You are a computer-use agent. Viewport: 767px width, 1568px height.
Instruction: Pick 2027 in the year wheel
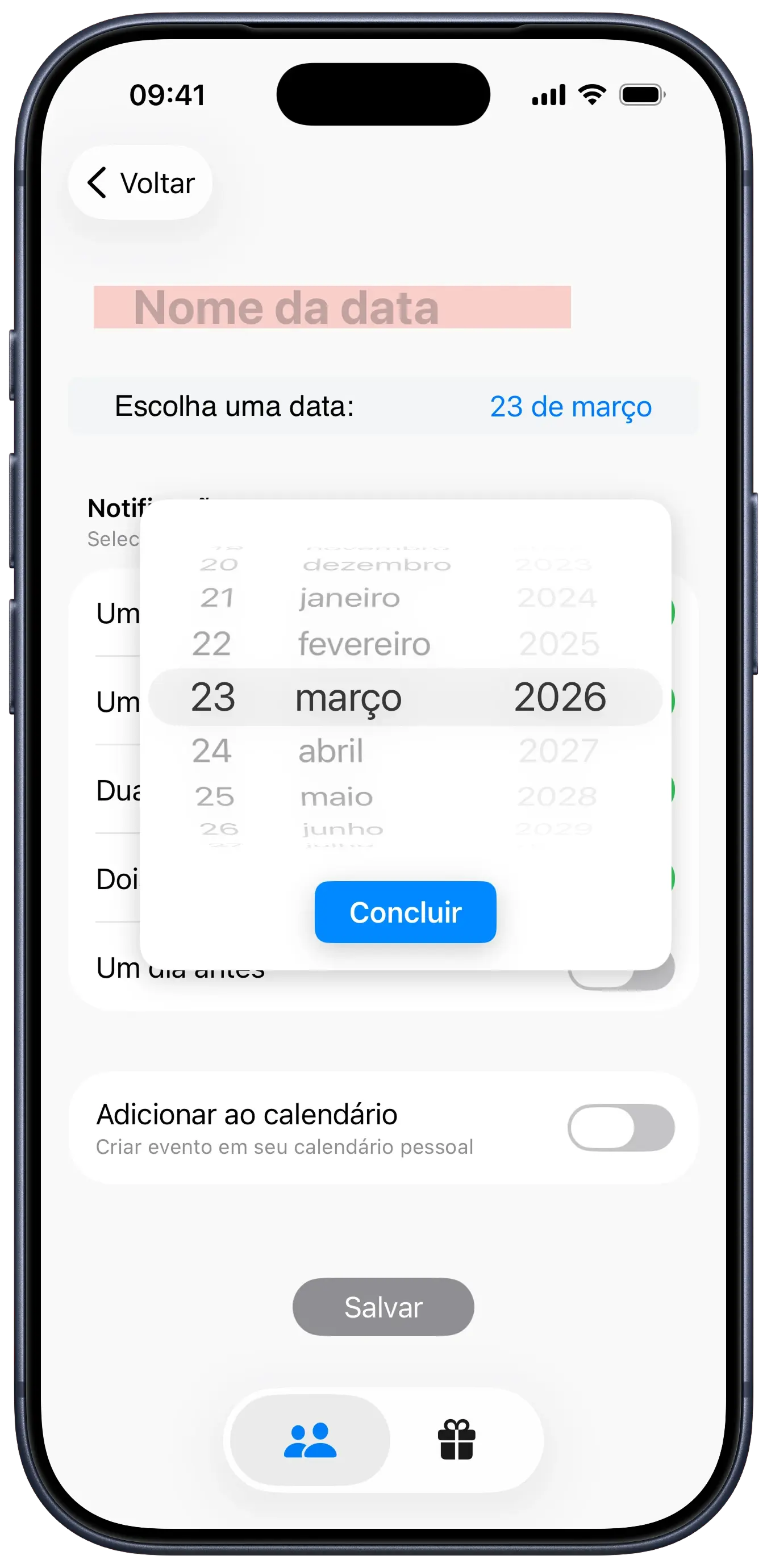click(558, 750)
